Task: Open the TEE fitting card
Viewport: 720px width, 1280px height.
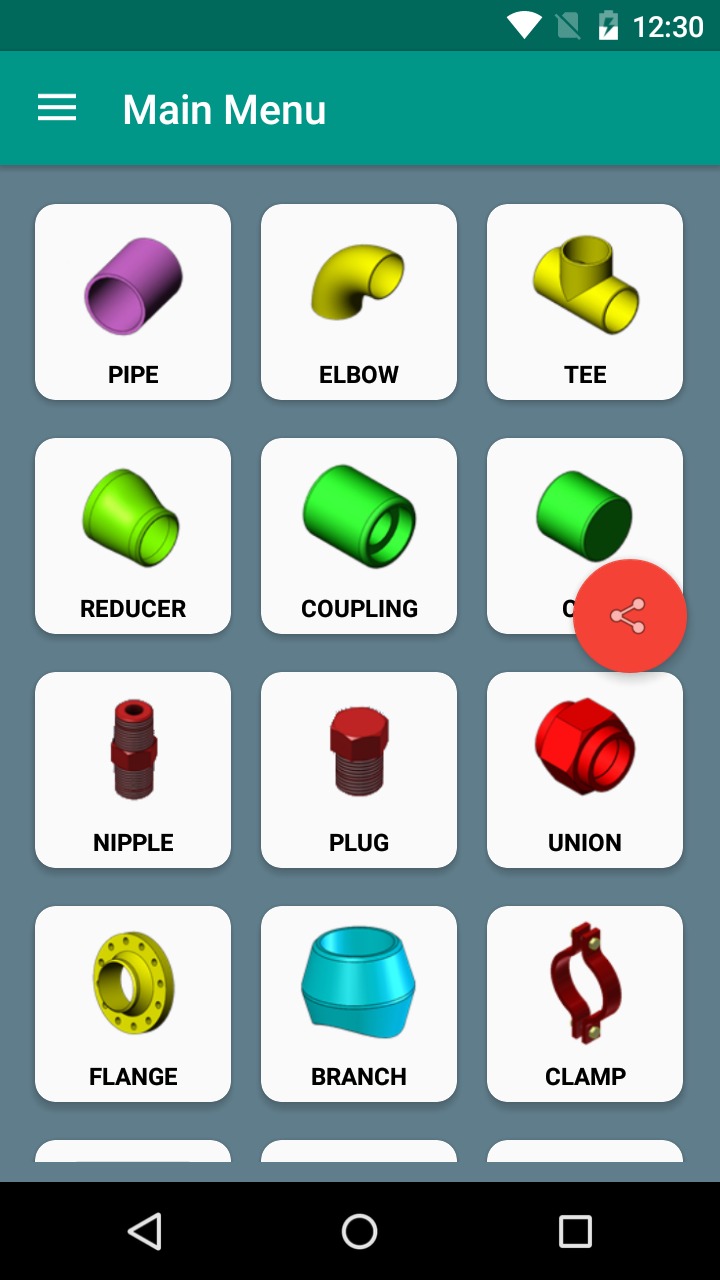Action: tap(585, 302)
